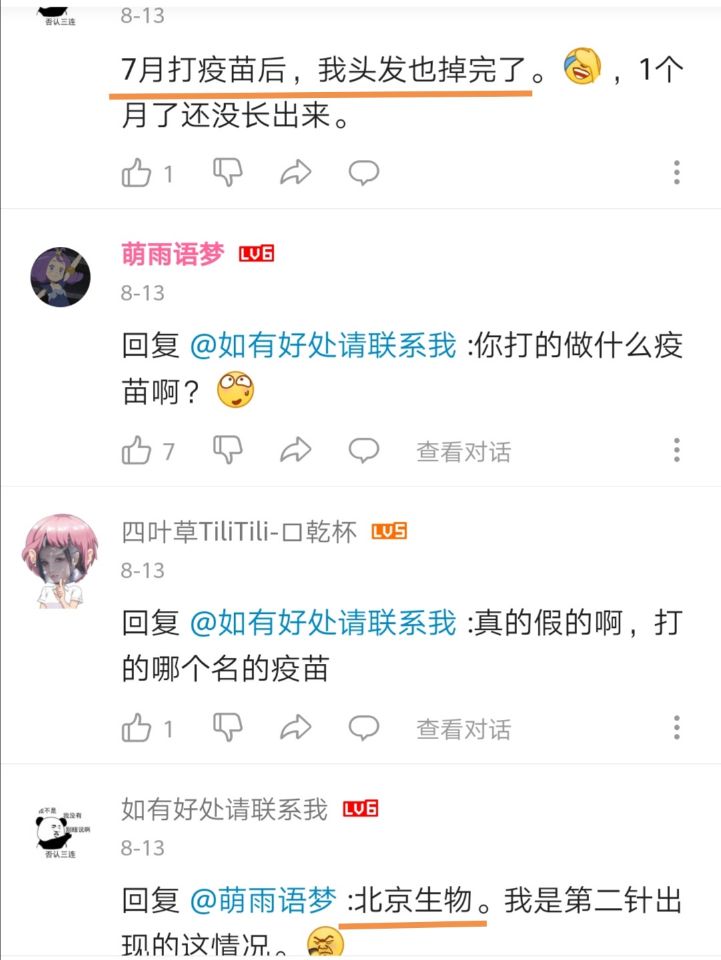Reply to 四叶草TiliTili's comment
The height and width of the screenshot is (960, 721).
tap(363, 728)
